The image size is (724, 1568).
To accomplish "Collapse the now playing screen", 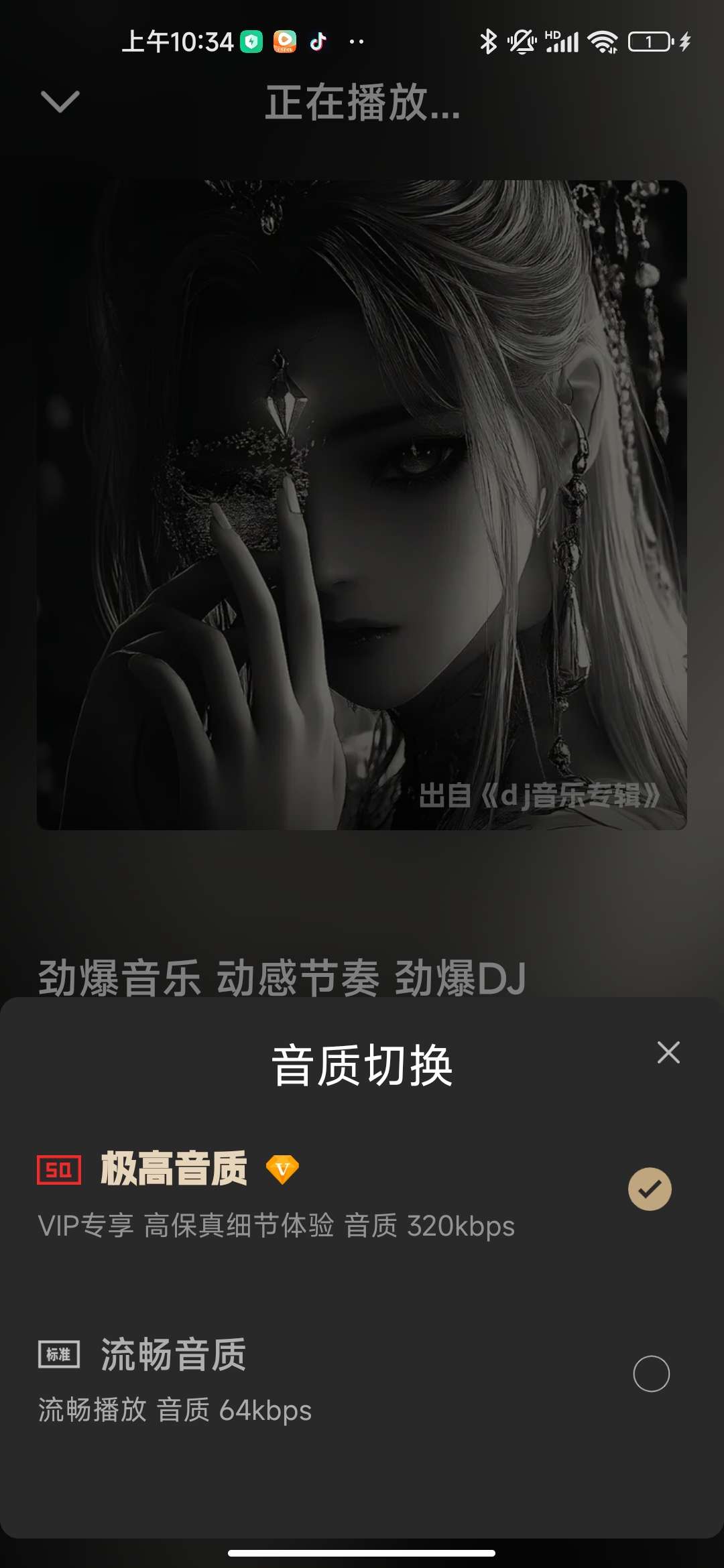I will point(60,102).
